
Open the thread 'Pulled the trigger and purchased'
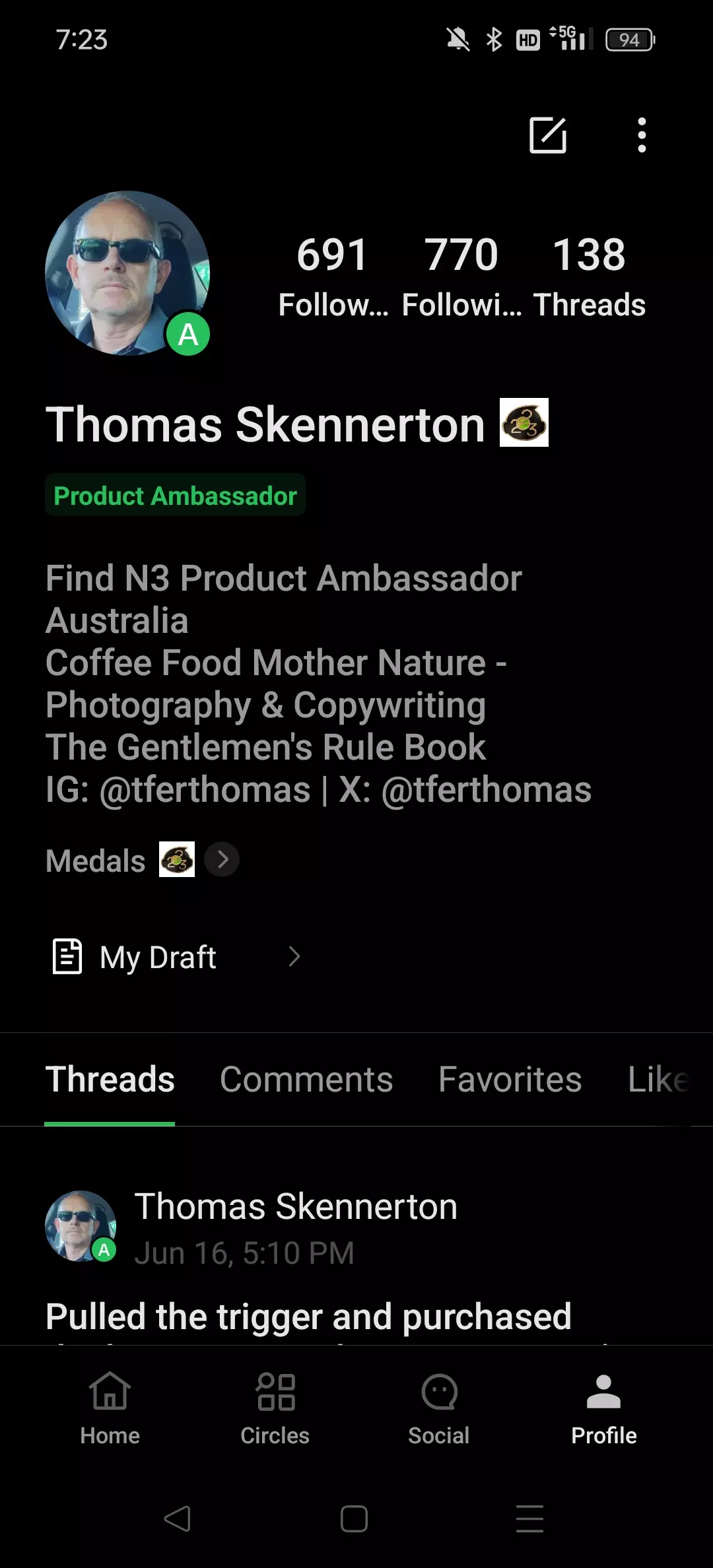308,1316
